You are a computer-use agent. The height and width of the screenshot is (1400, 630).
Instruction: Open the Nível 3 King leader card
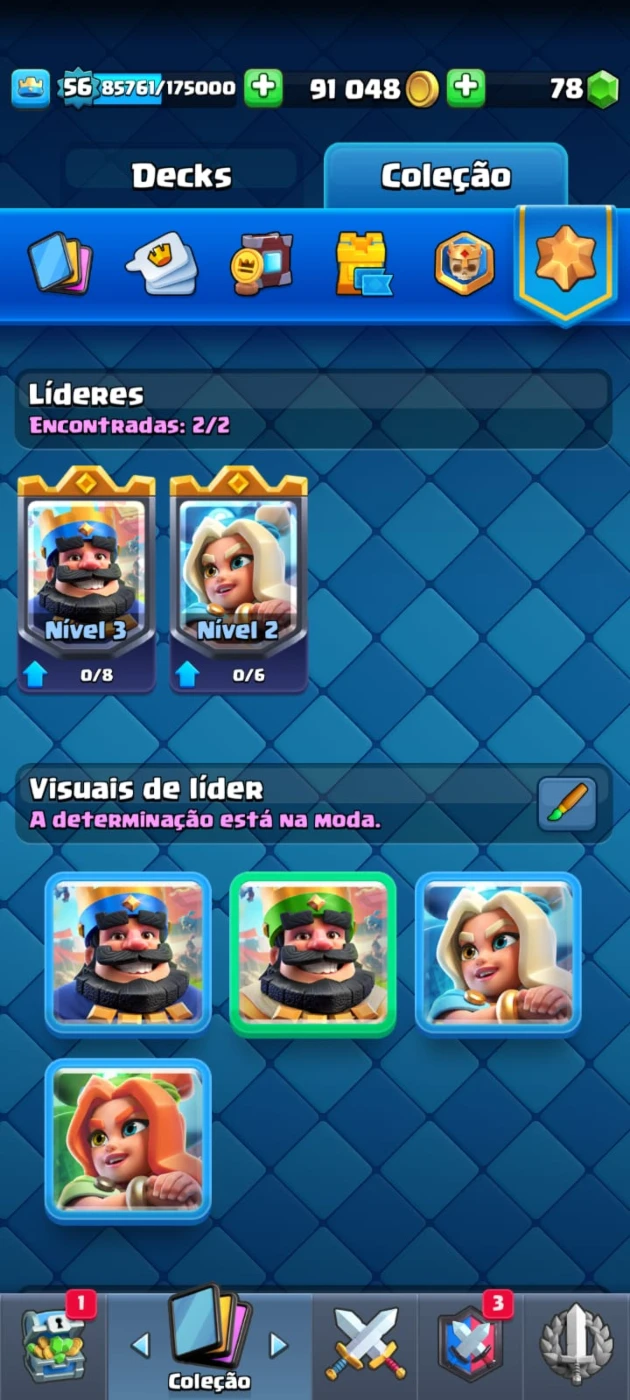pyautogui.click(x=86, y=579)
